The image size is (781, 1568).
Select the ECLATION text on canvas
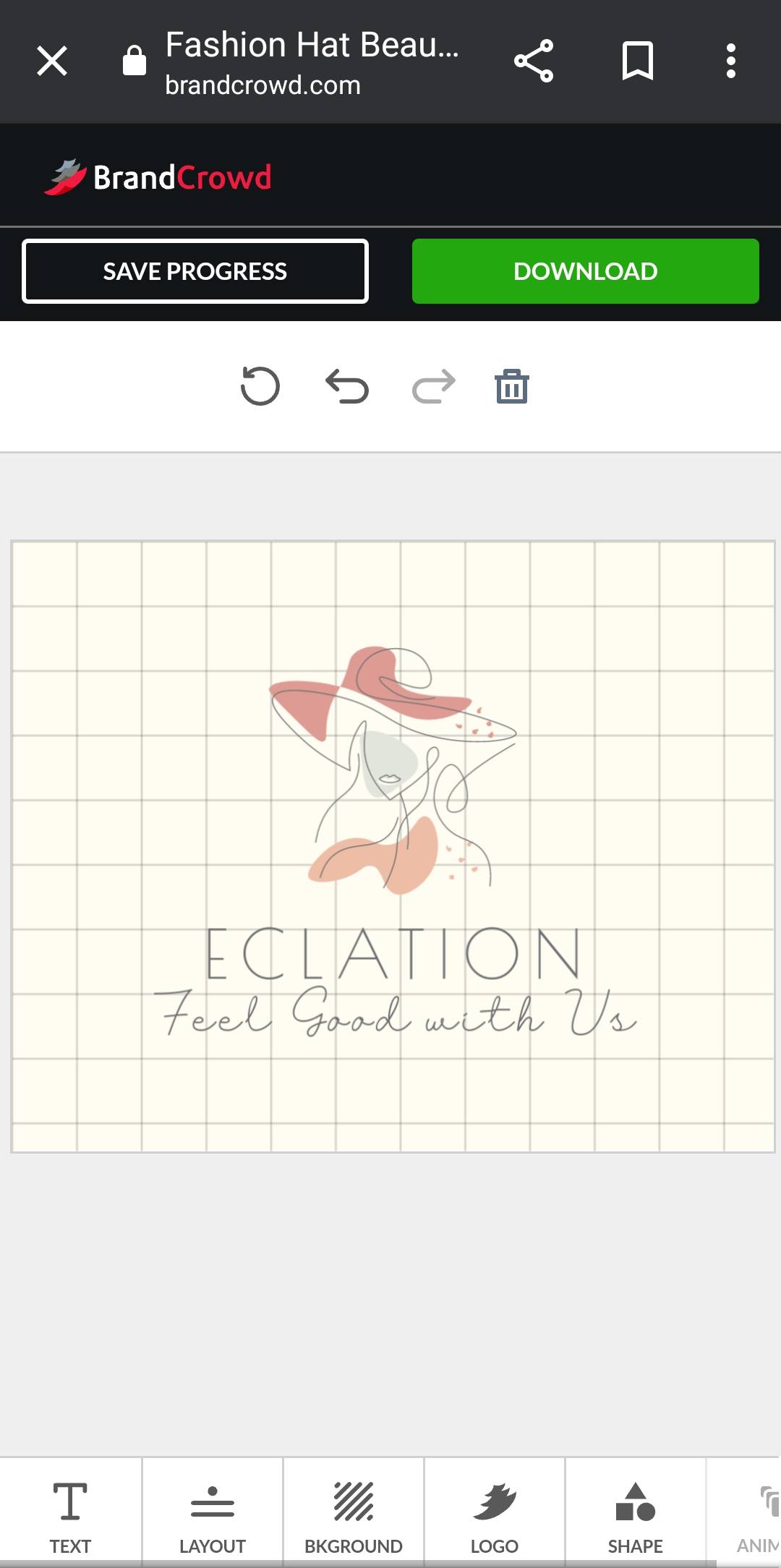point(393,953)
